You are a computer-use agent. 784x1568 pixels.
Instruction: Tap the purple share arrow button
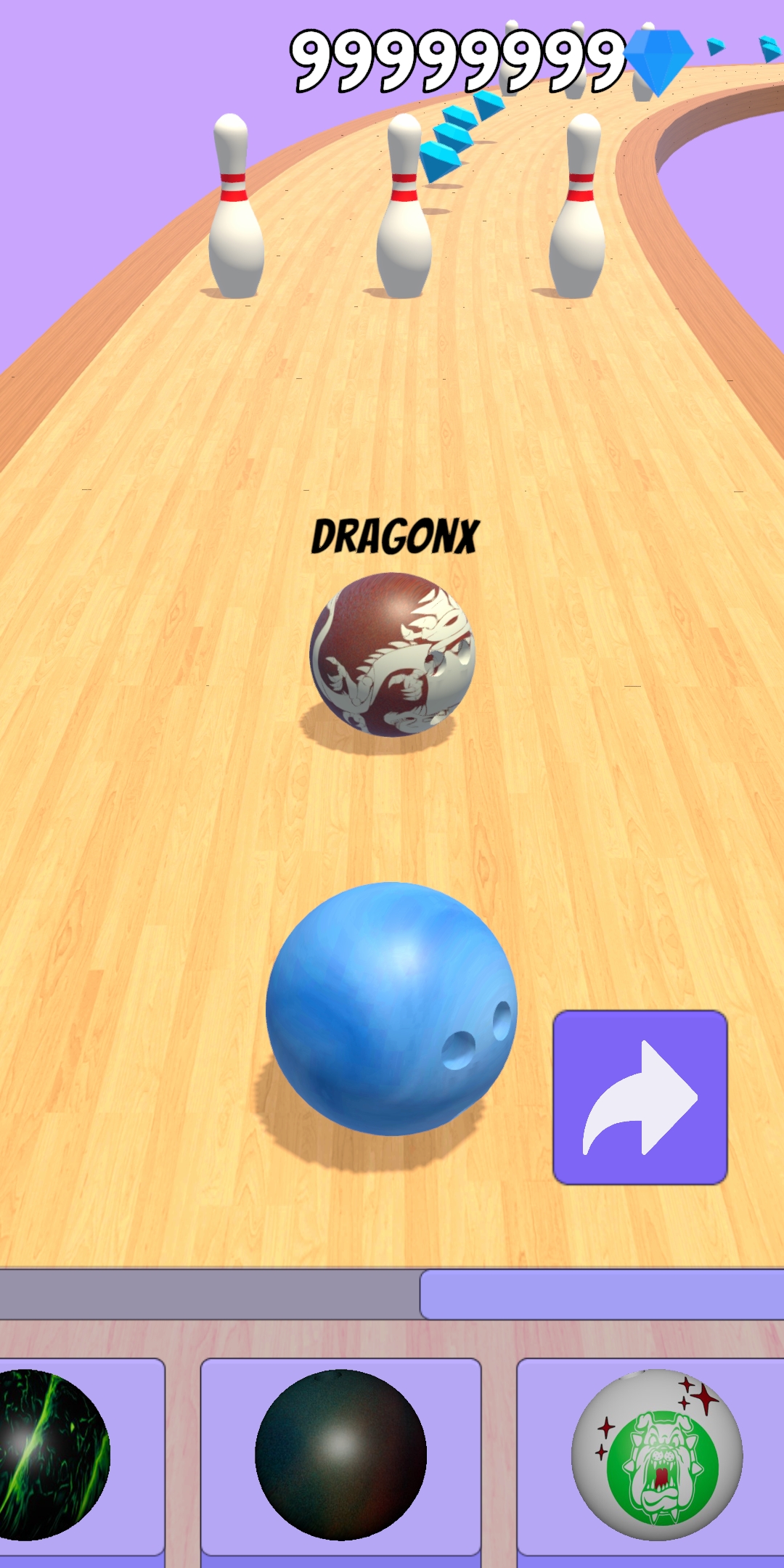[640, 1097]
